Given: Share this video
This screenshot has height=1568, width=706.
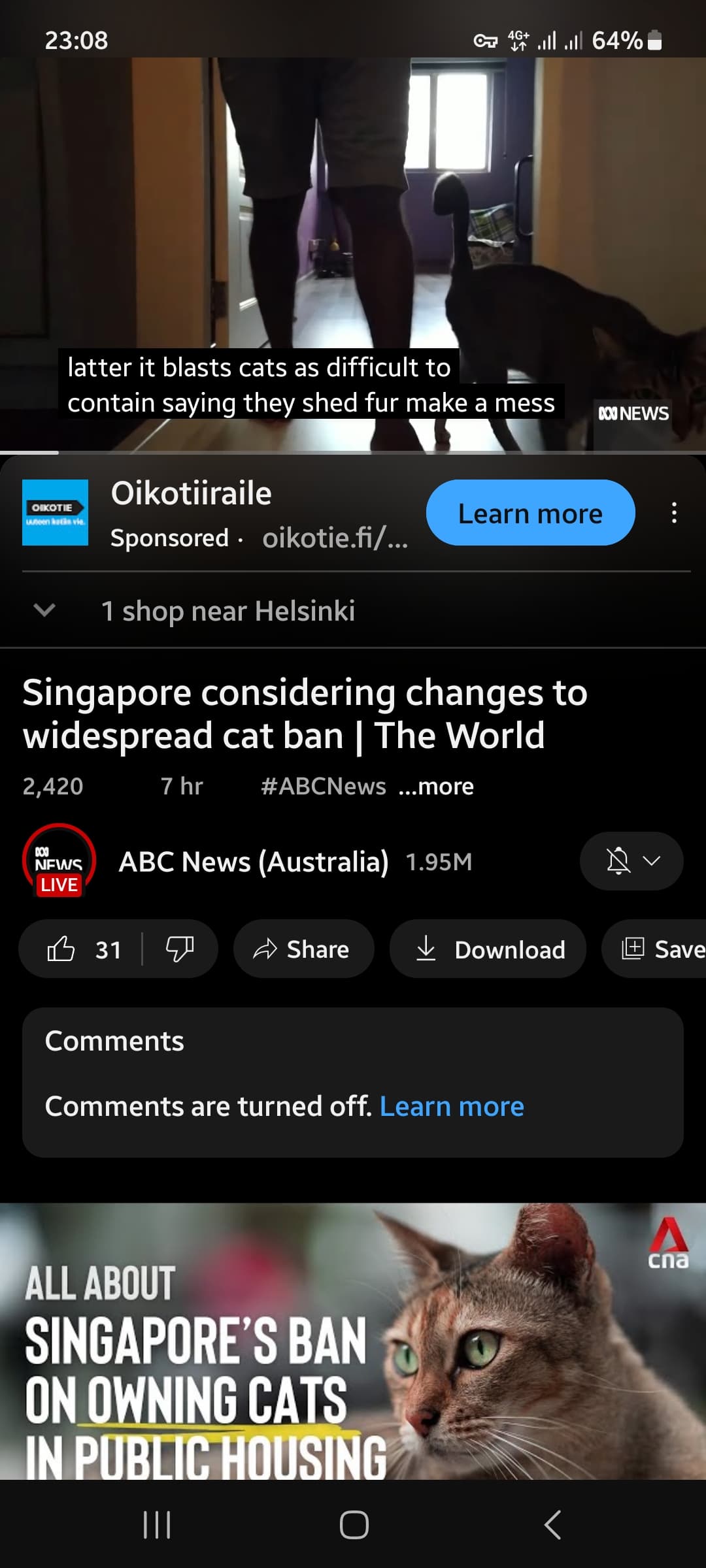Looking at the screenshot, I should (303, 949).
